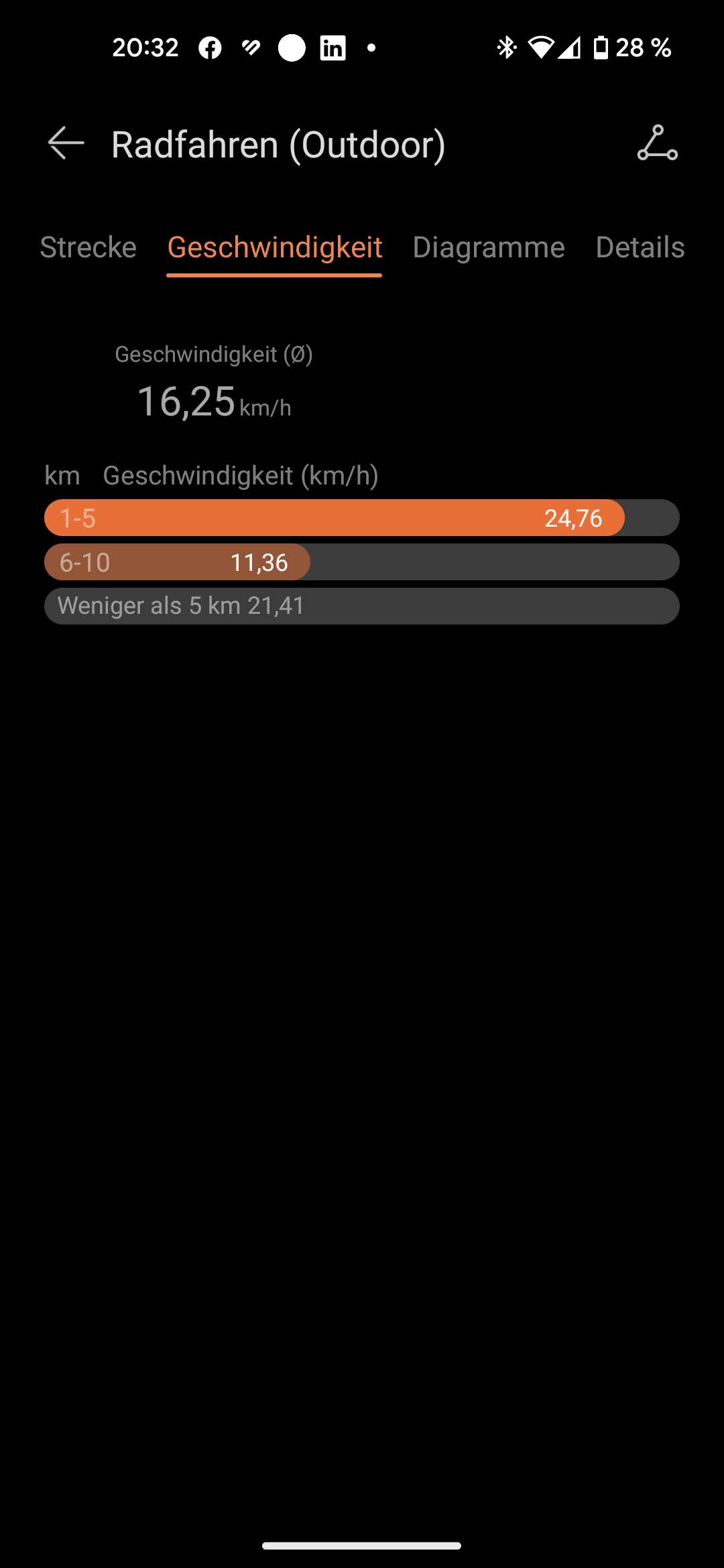The height and width of the screenshot is (1568, 724).
Task: Go back using the arrow icon
Action: pos(66,143)
